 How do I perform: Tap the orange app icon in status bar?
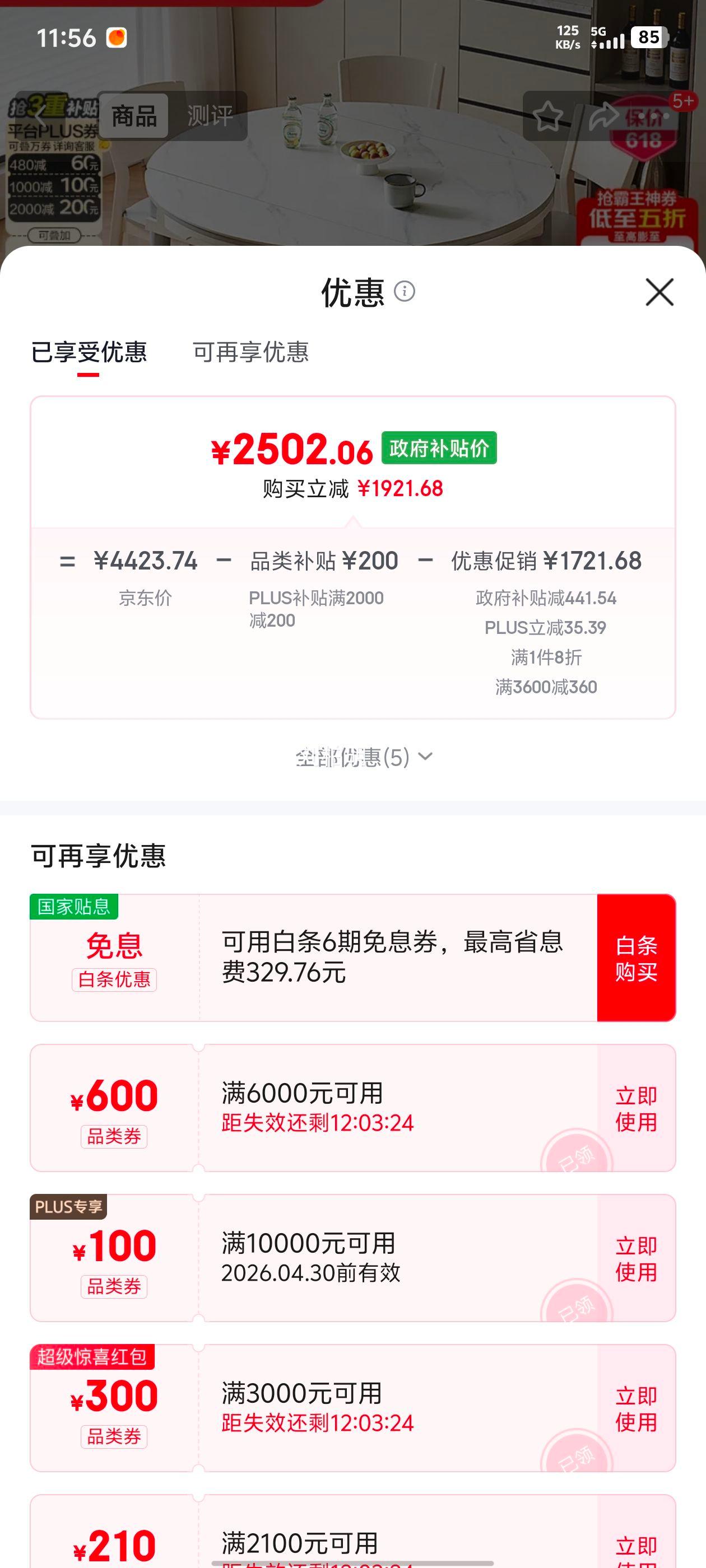point(116,38)
